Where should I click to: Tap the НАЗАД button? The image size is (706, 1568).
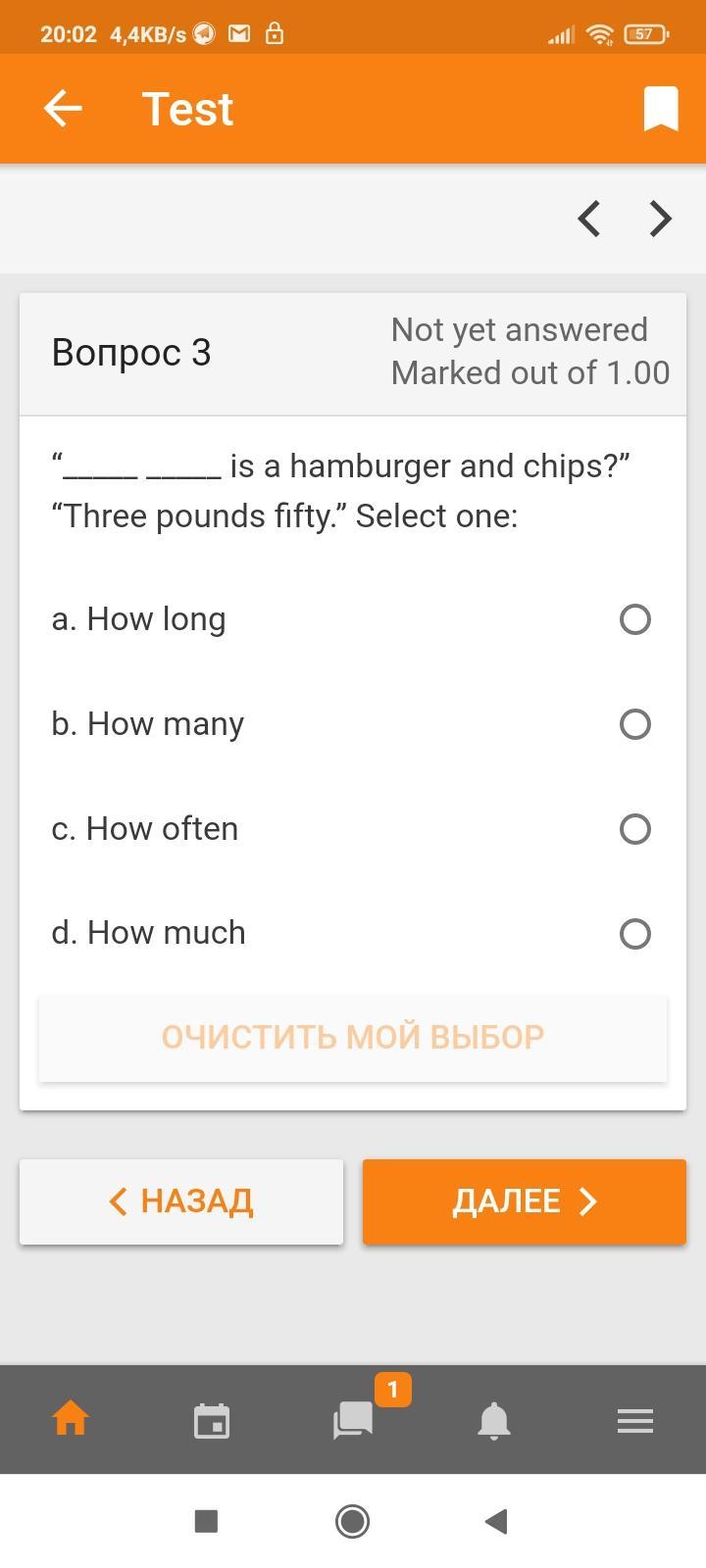tap(181, 1201)
